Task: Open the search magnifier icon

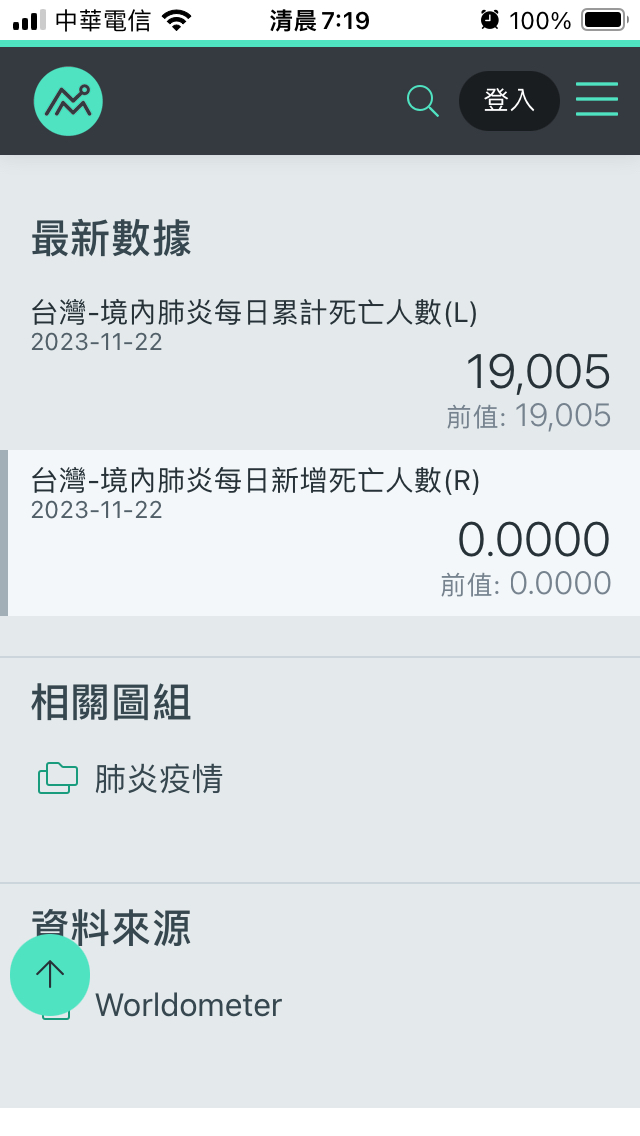Action: tap(422, 101)
